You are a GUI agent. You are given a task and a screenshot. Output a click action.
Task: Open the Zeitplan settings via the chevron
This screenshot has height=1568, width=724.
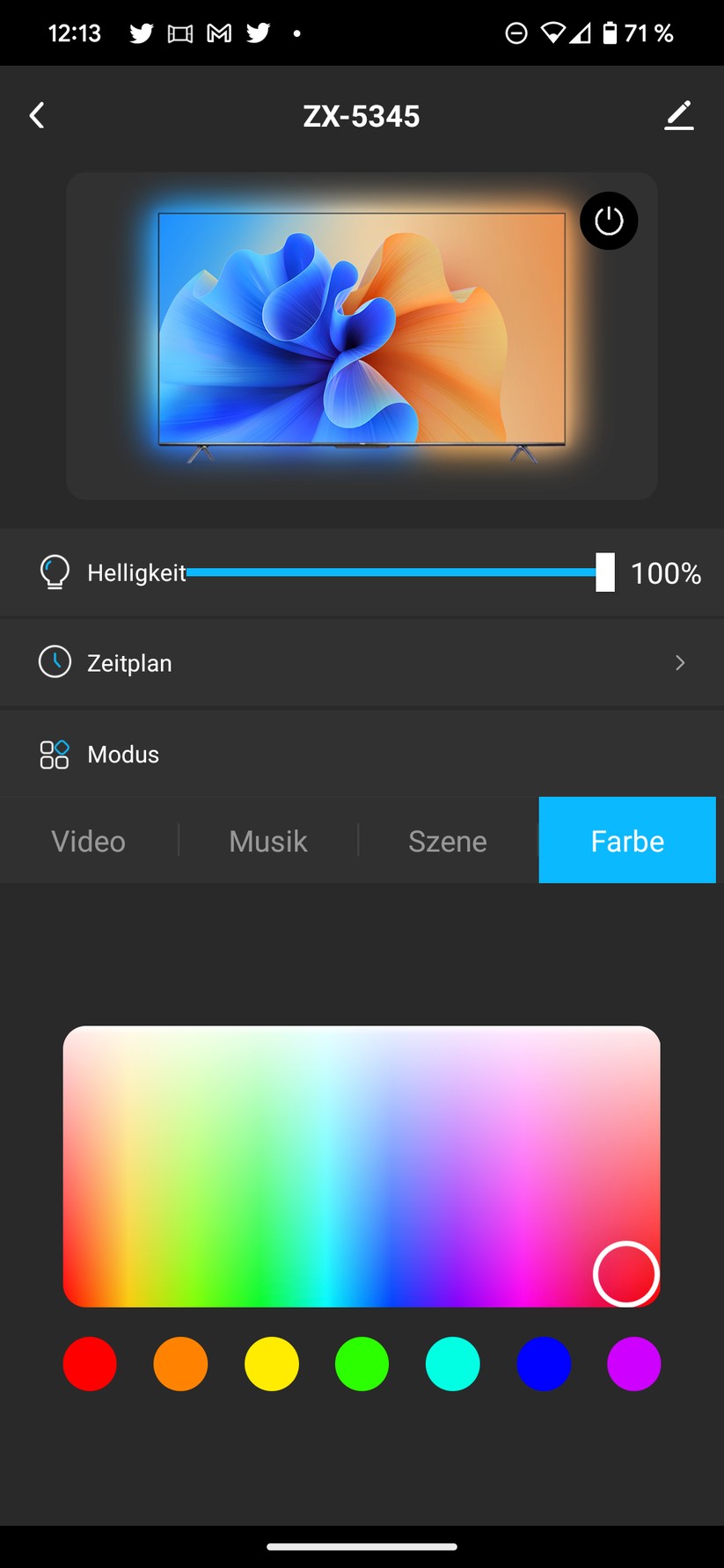tap(678, 662)
